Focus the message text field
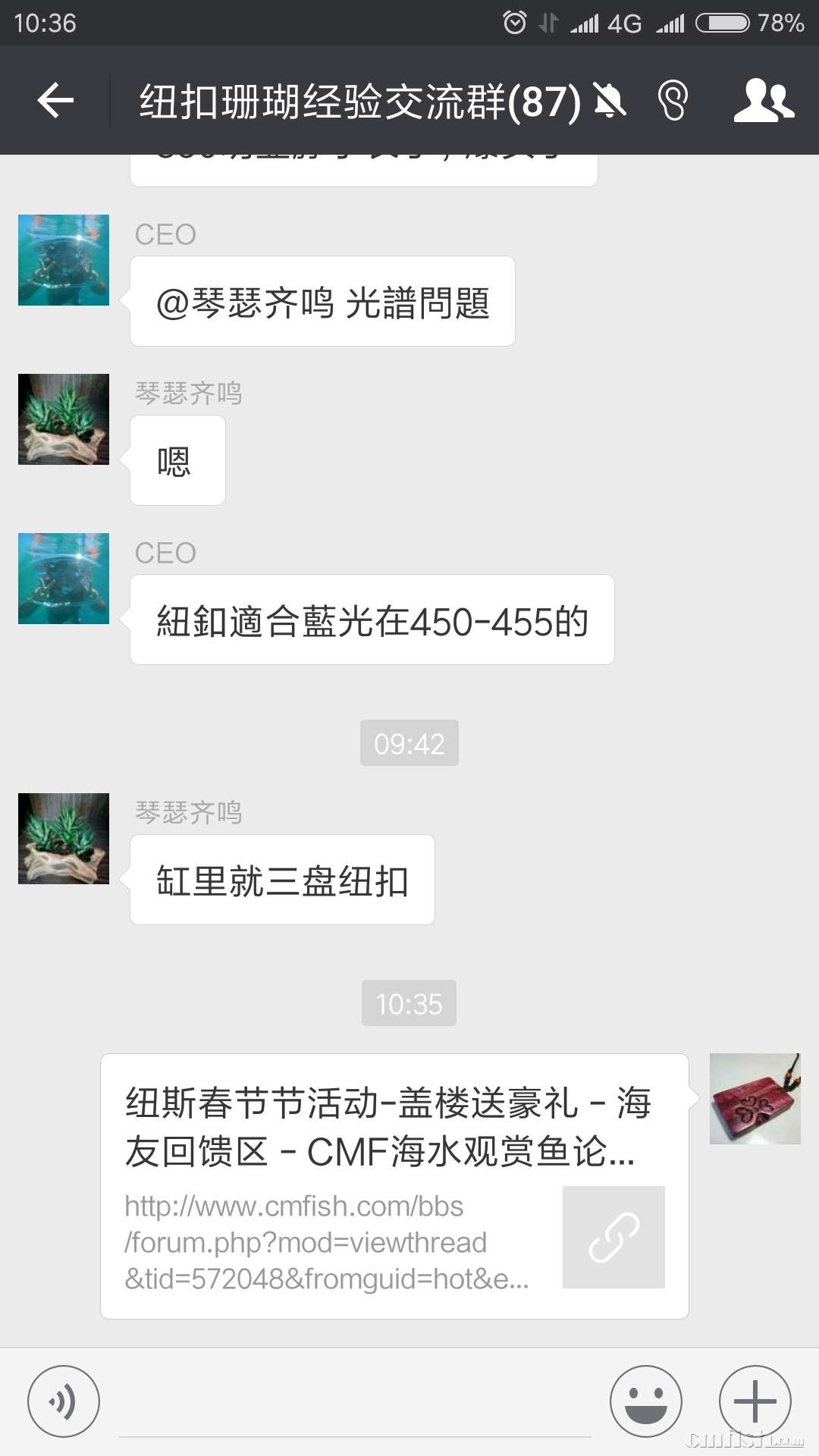Viewport: 819px width, 1456px height. (x=354, y=1403)
